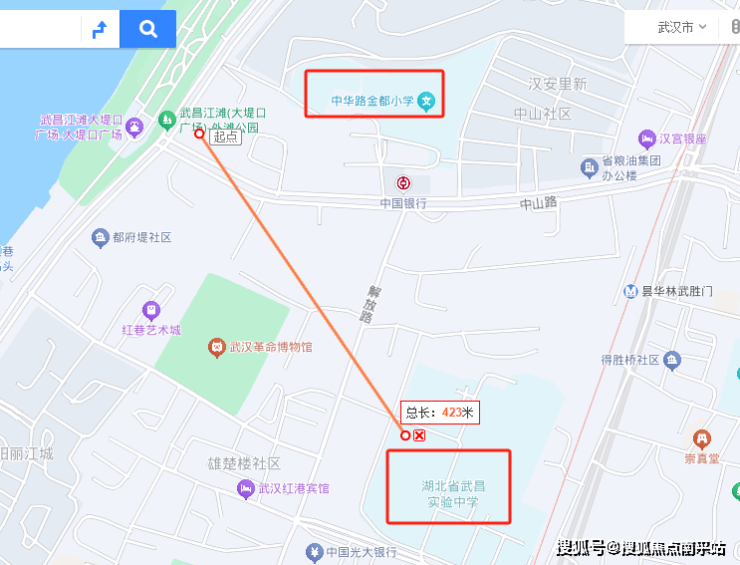
Task: Tap the blue search magnifier button
Action: (x=148, y=29)
